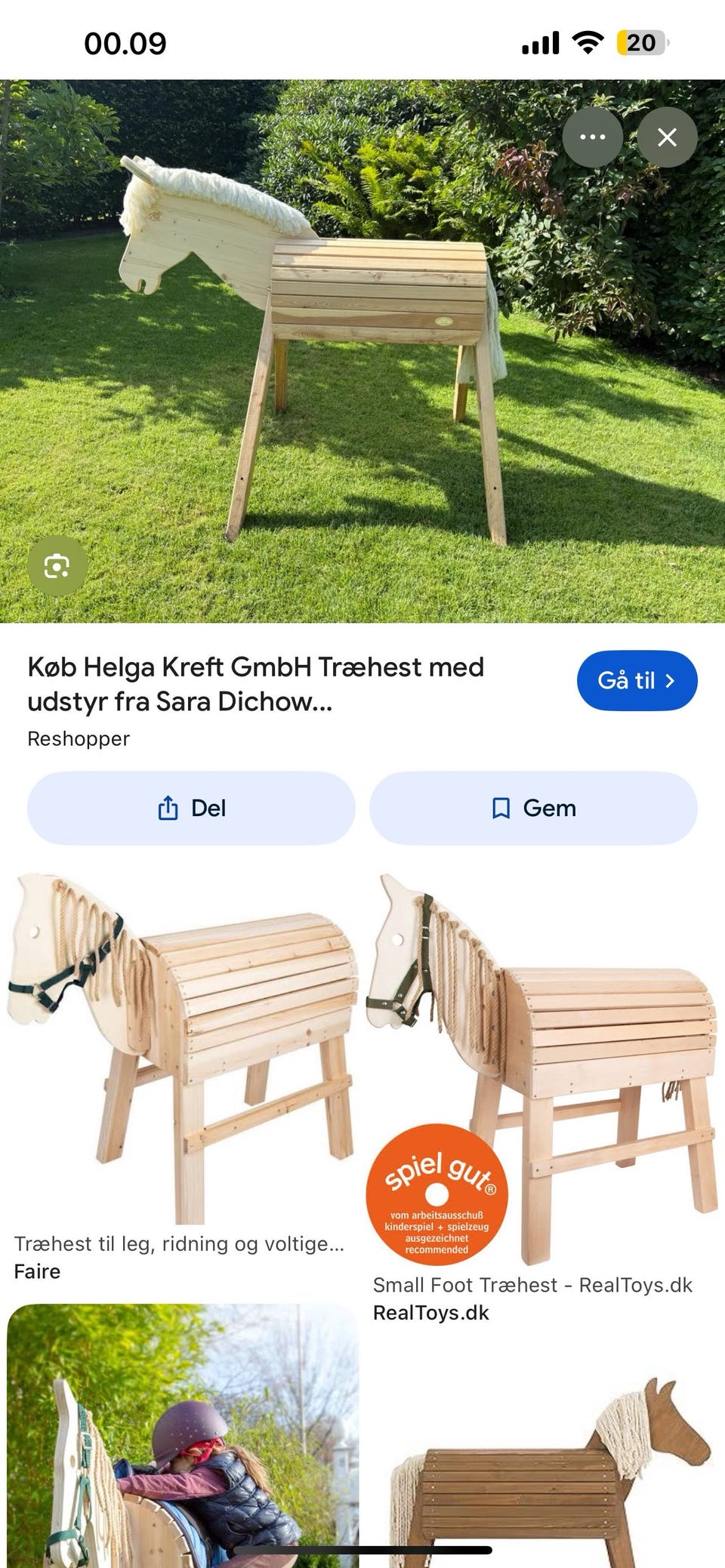Tap the Del share button
Screen dimensions: 725x1568
190,807
